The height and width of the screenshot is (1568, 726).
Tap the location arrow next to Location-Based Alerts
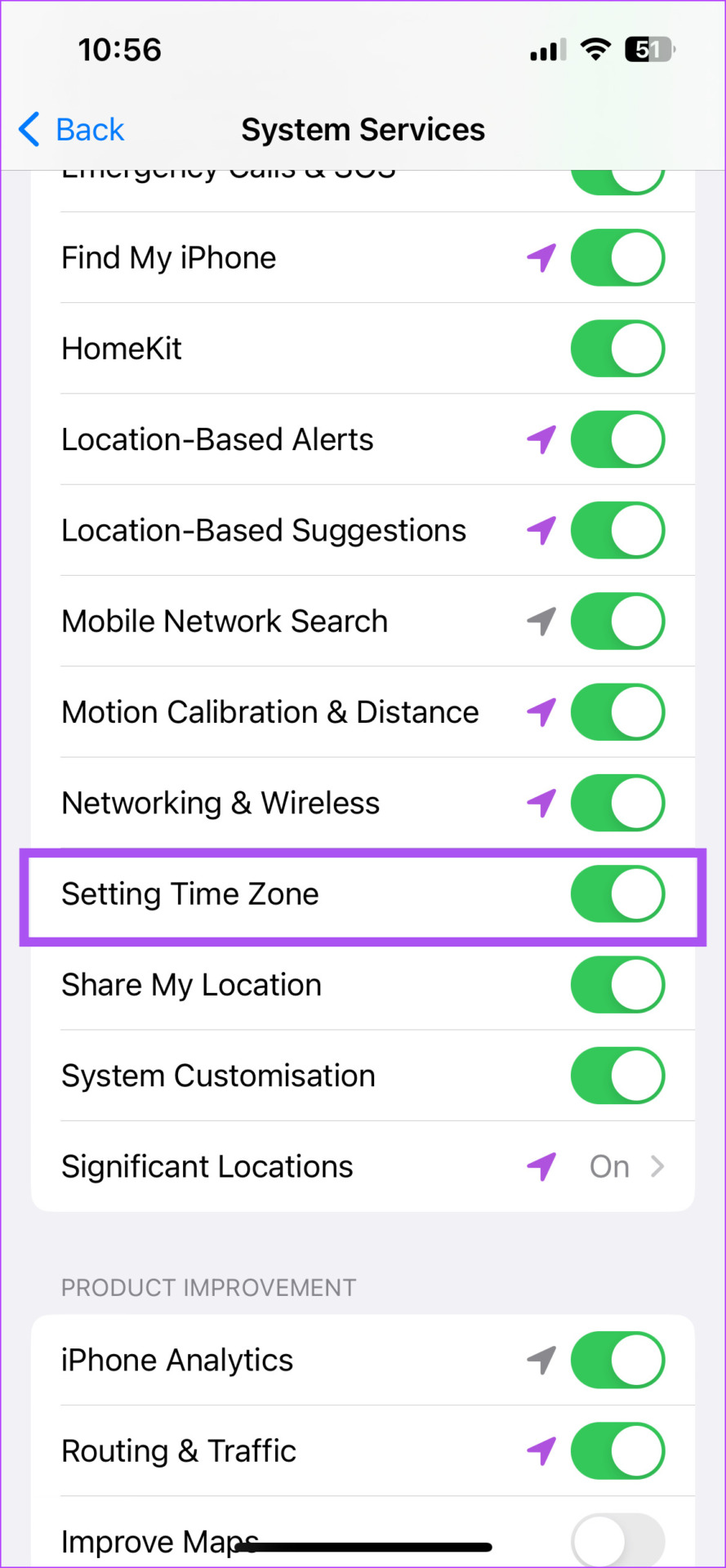pyautogui.click(x=541, y=439)
